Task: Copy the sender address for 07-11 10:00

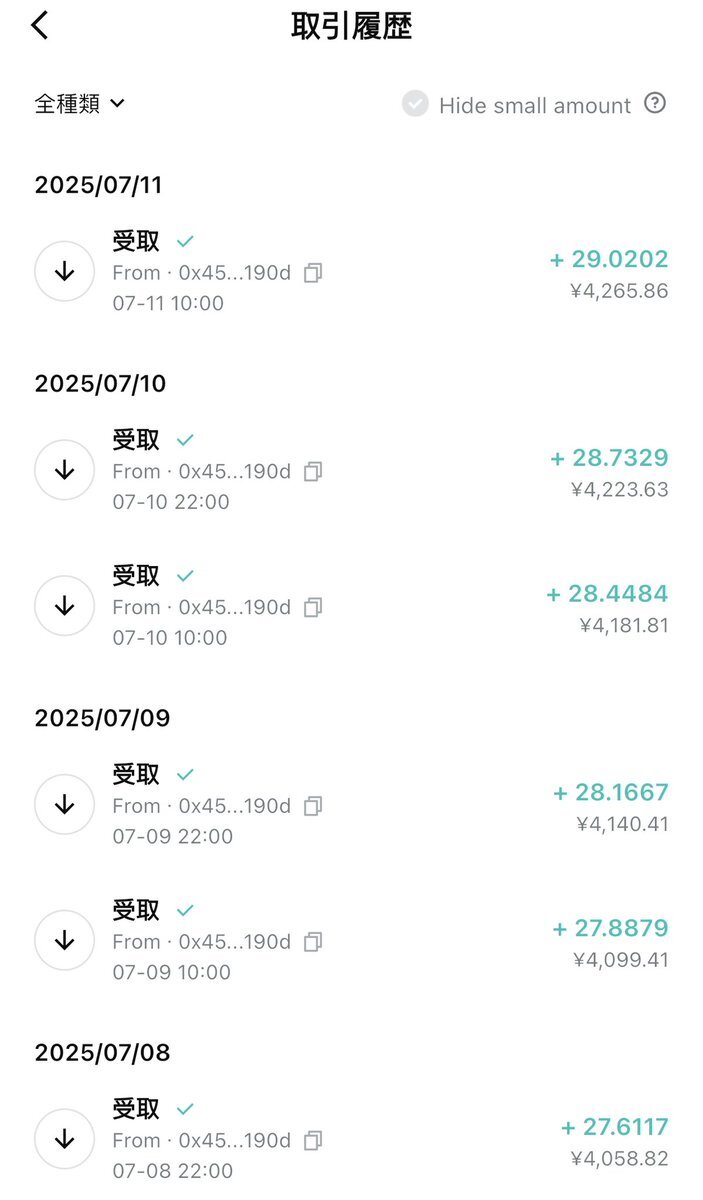Action: click(x=313, y=273)
